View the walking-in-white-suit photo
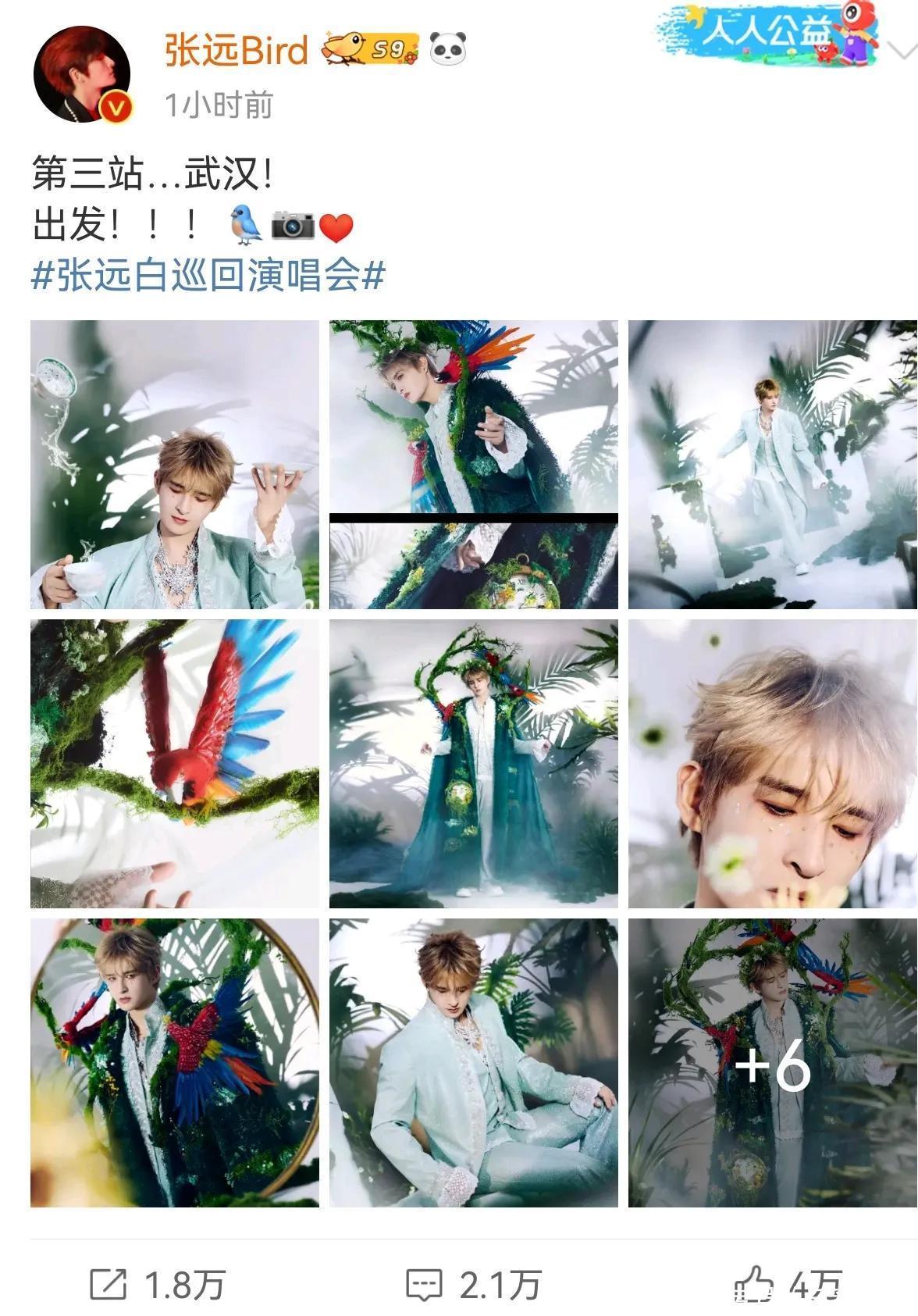 (x=772, y=464)
